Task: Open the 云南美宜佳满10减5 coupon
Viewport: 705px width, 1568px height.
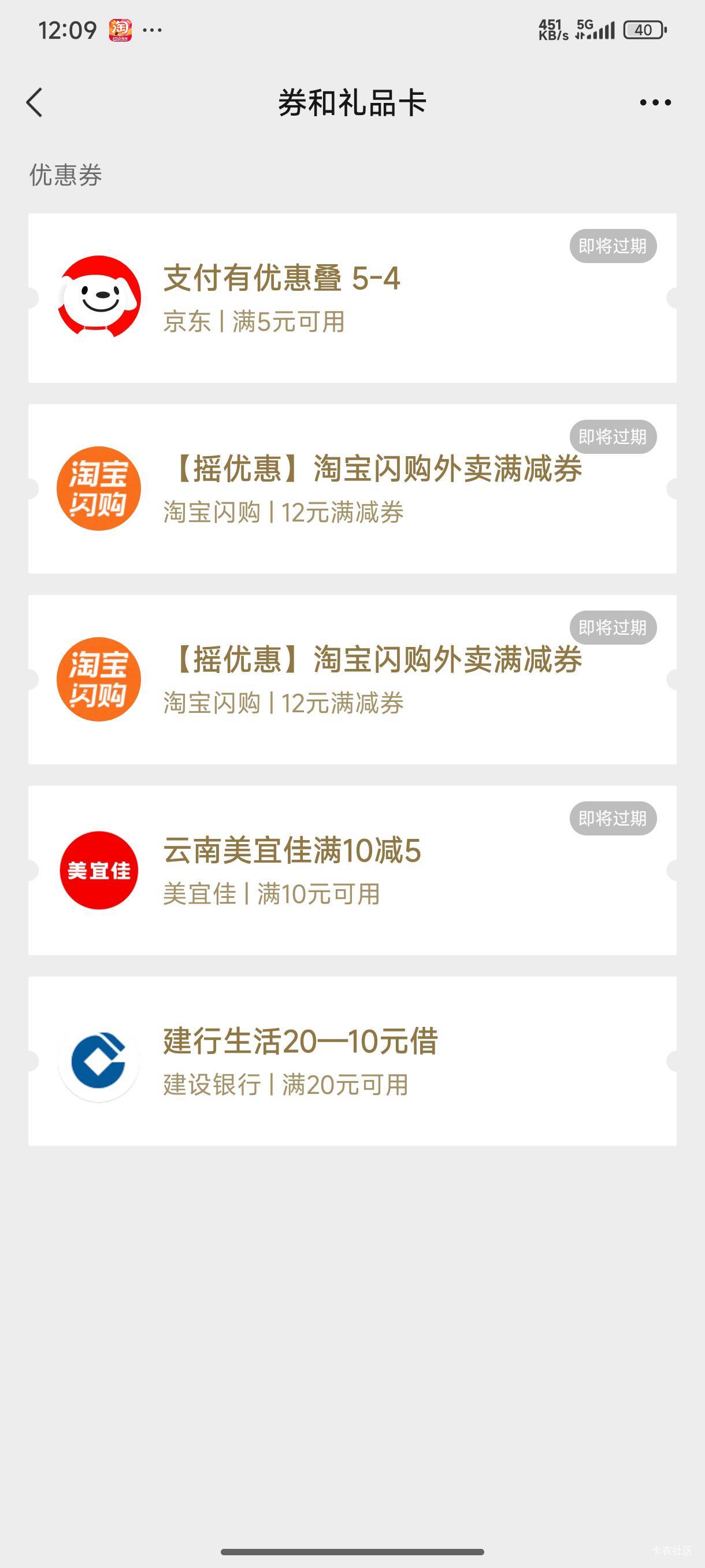Action: (x=352, y=870)
